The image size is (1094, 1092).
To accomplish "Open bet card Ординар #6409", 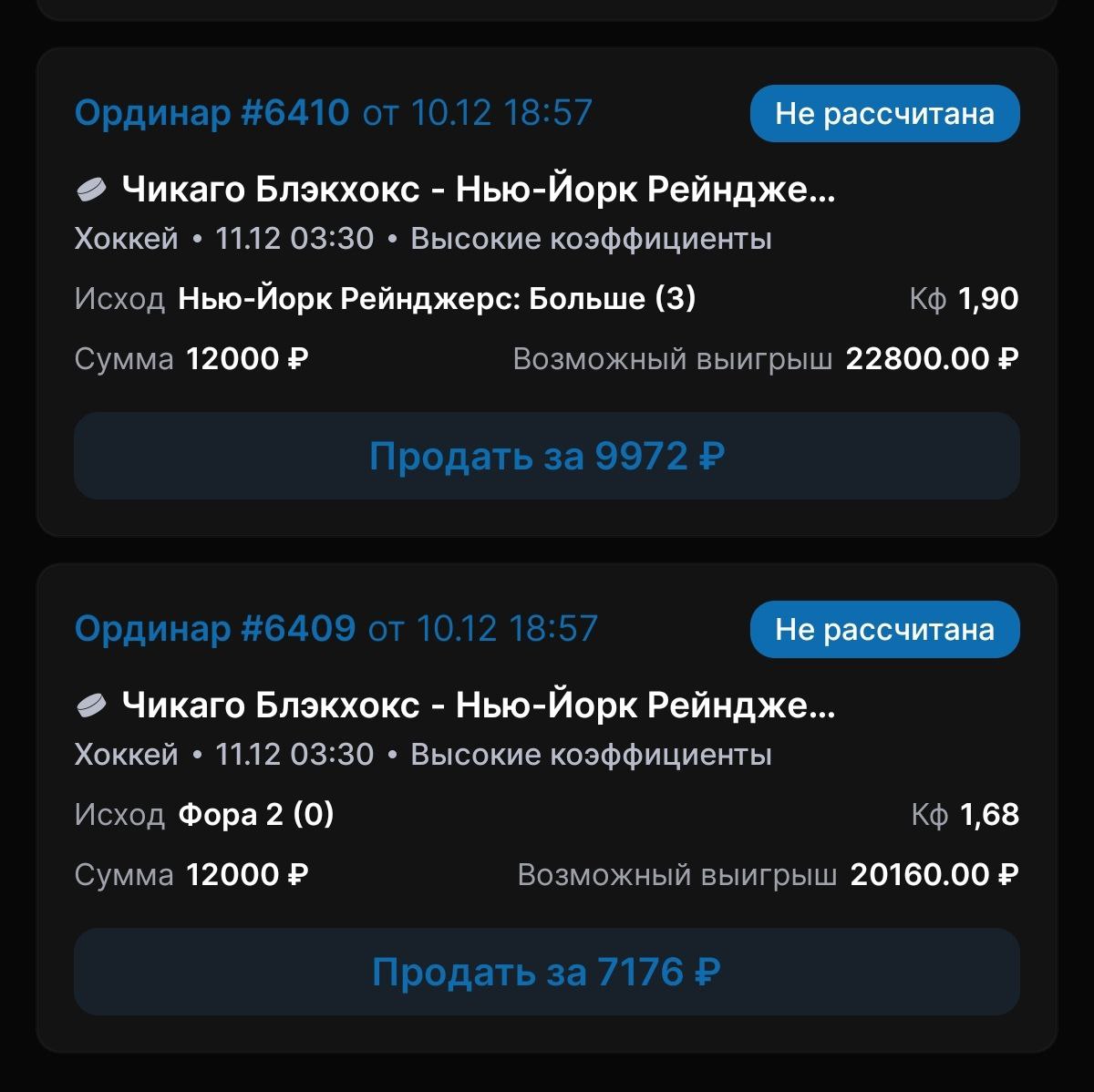I will click(x=214, y=629).
